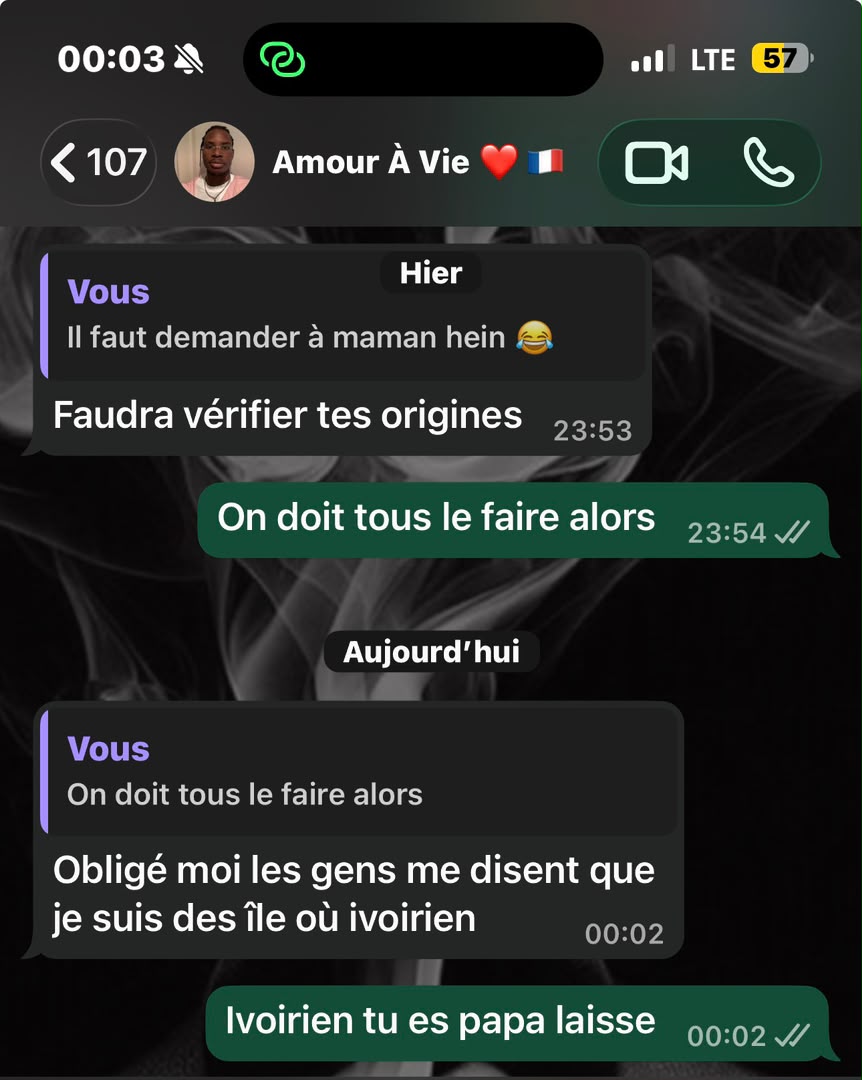Image resolution: width=862 pixels, height=1080 pixels.
Task: Open the linked activity in the Dynamic Island
Action: pos(283,59)
